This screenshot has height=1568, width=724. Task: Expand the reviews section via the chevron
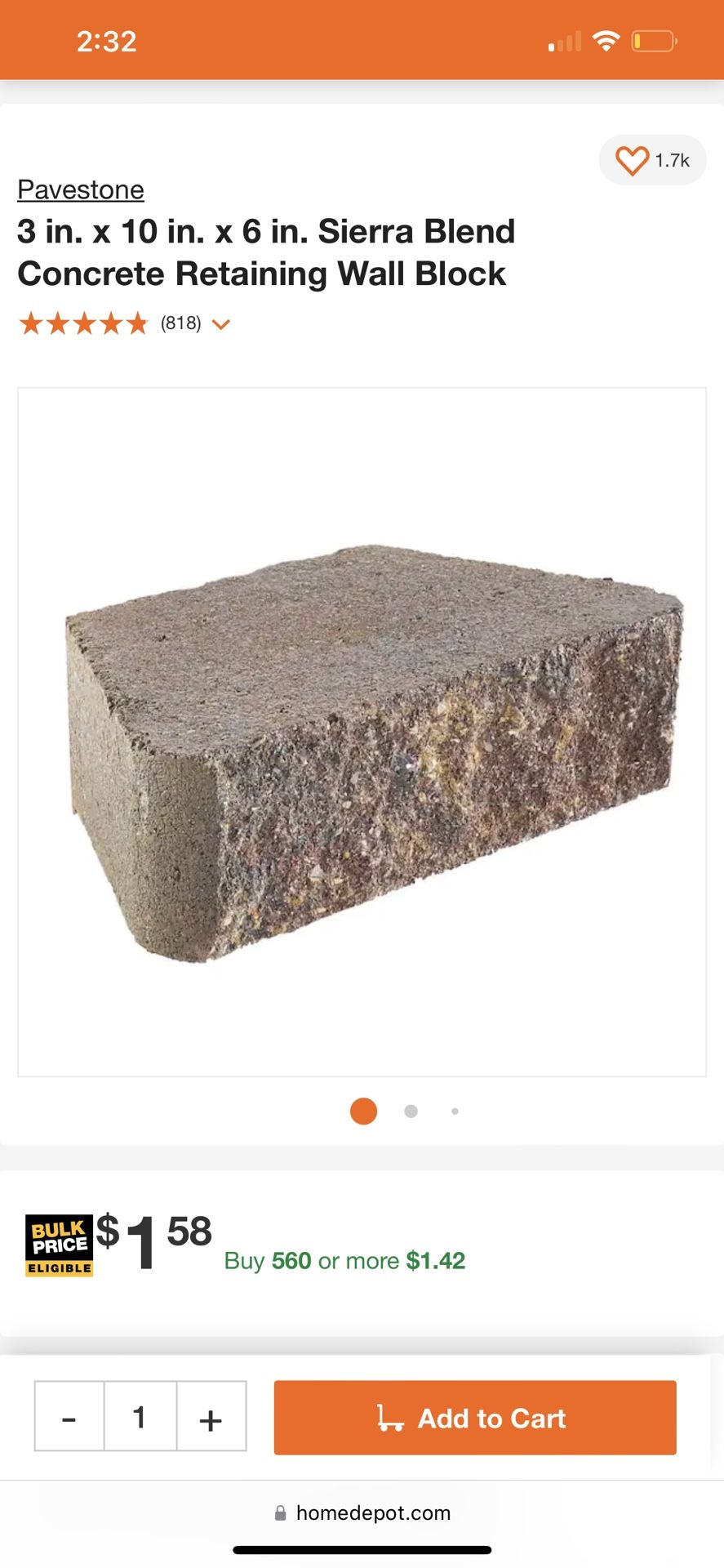(x=220, y=324)
